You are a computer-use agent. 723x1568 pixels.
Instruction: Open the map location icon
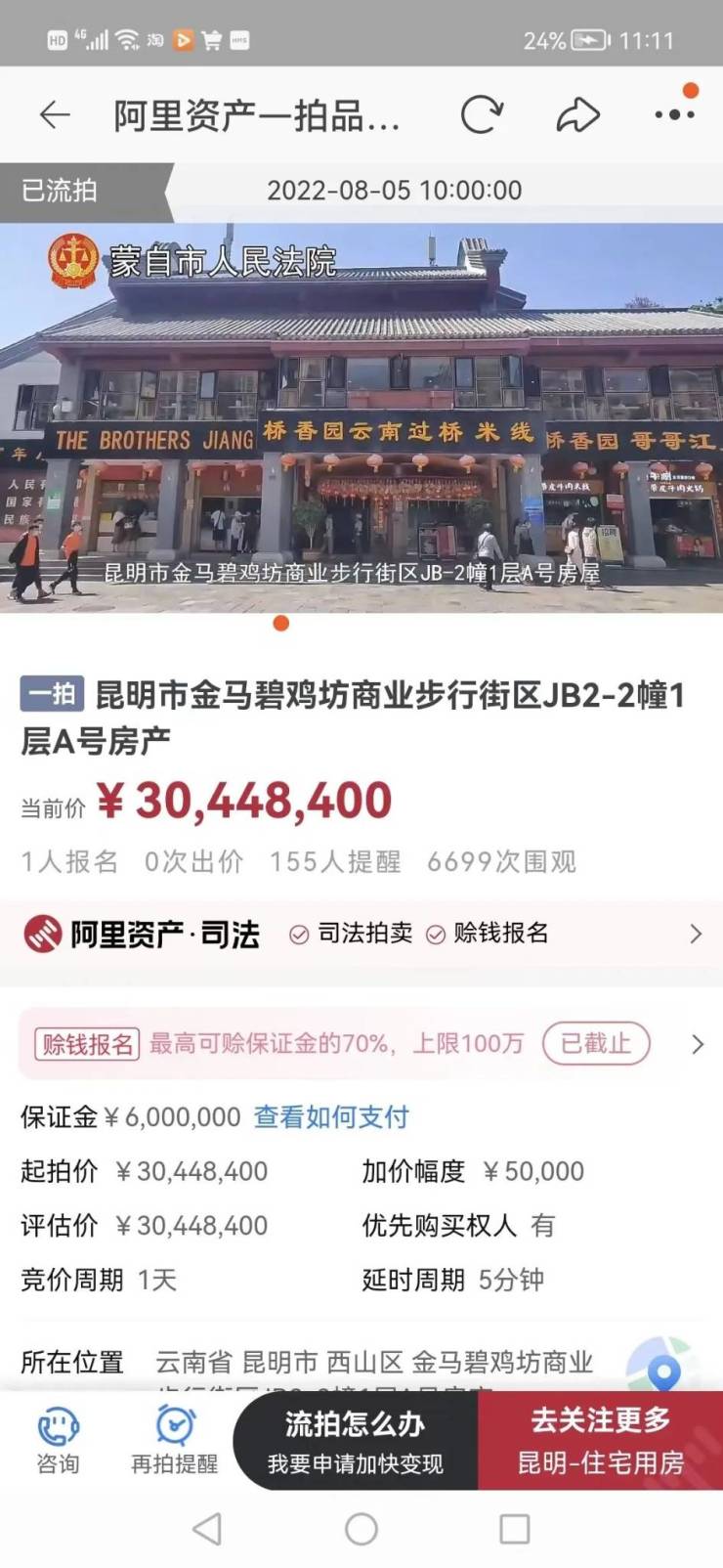coord(662,1366)
